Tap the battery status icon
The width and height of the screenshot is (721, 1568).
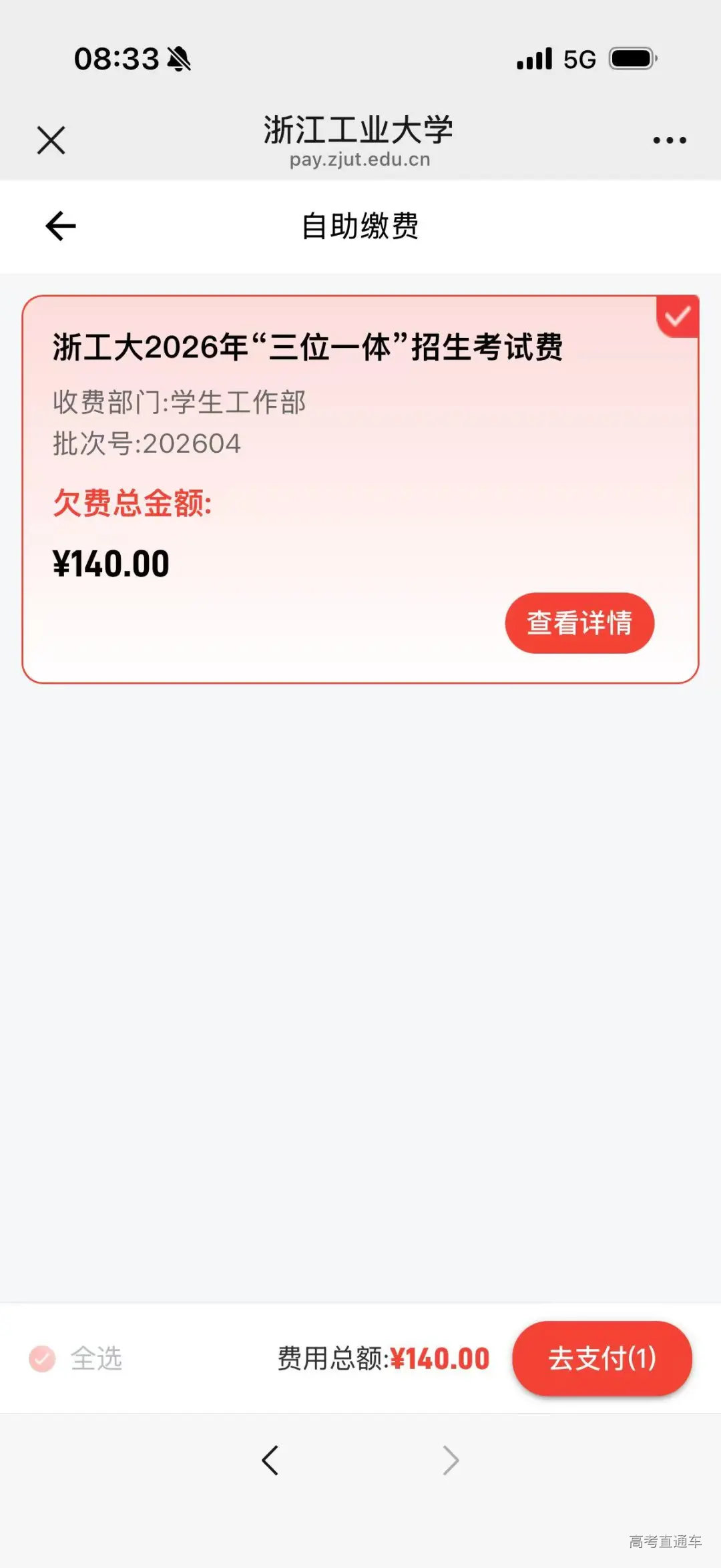(x=630, y=59)
